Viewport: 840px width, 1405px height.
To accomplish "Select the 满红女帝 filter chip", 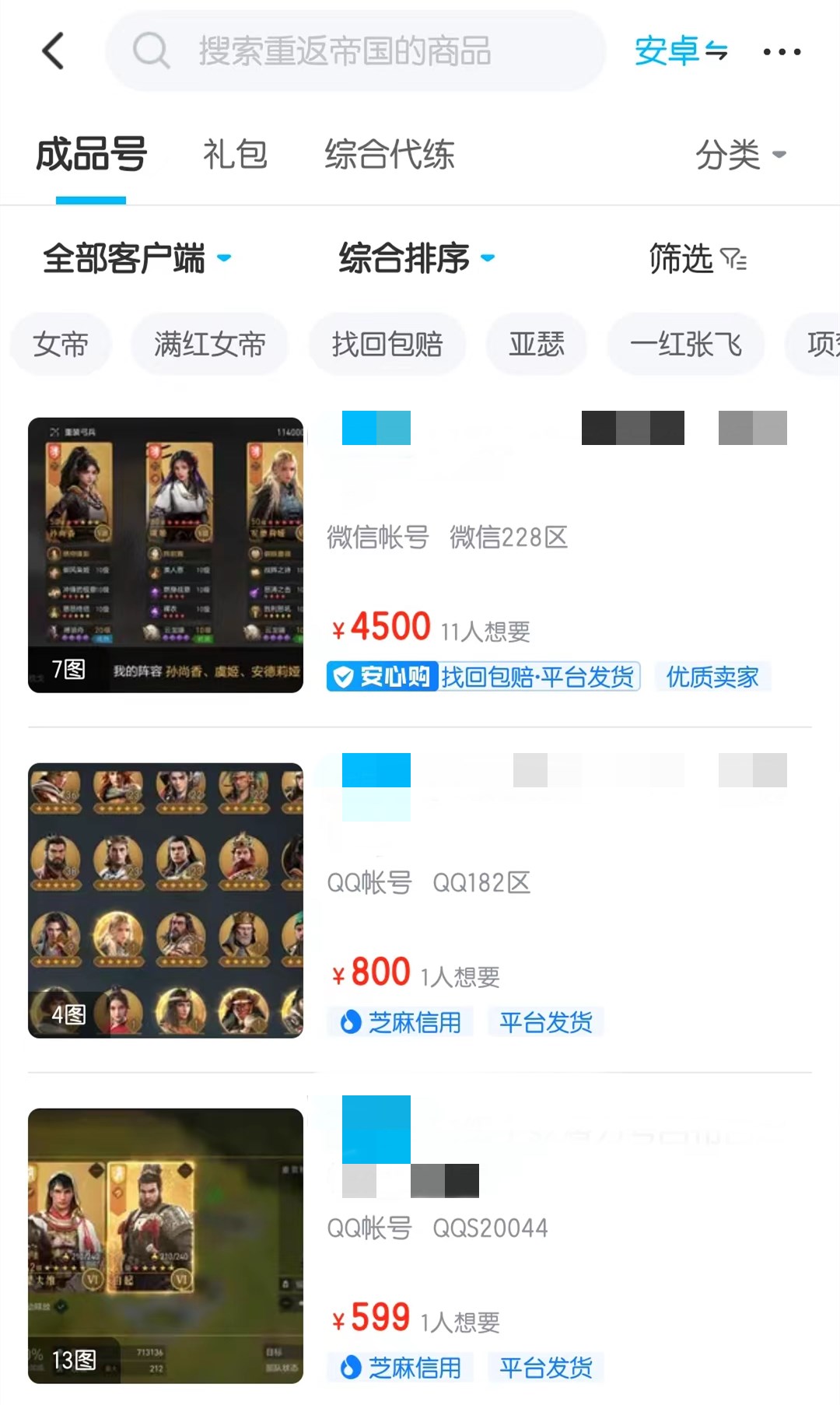I will tap(210, 344).
